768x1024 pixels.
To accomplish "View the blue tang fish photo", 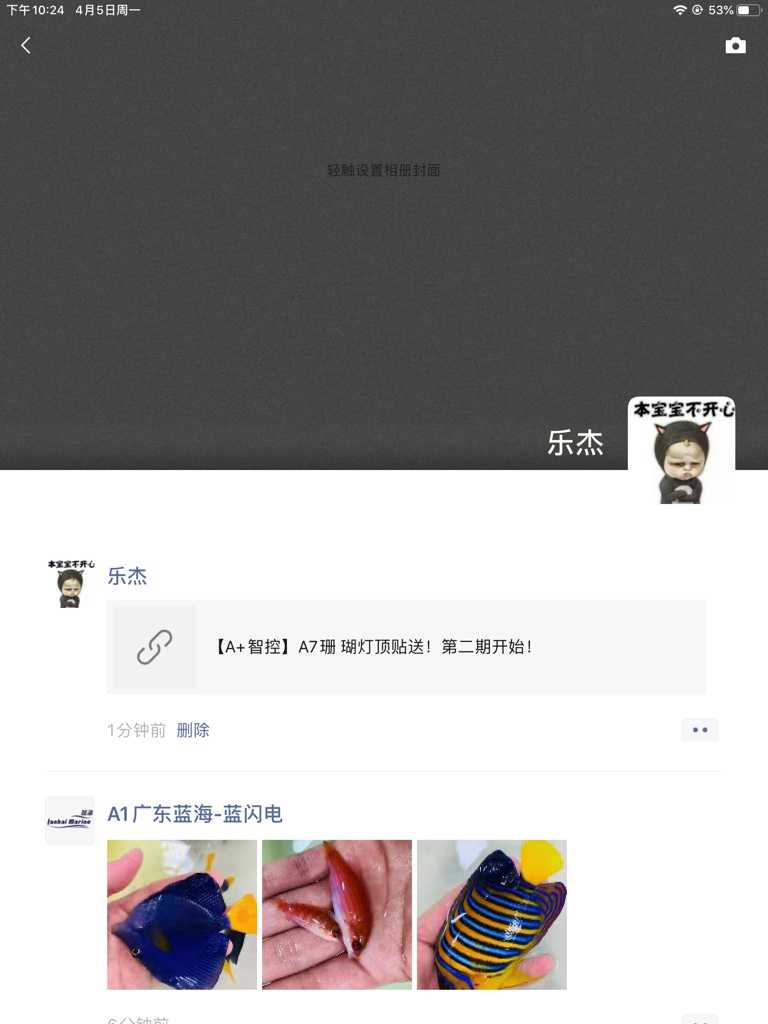I will click(x=182, y=914).
